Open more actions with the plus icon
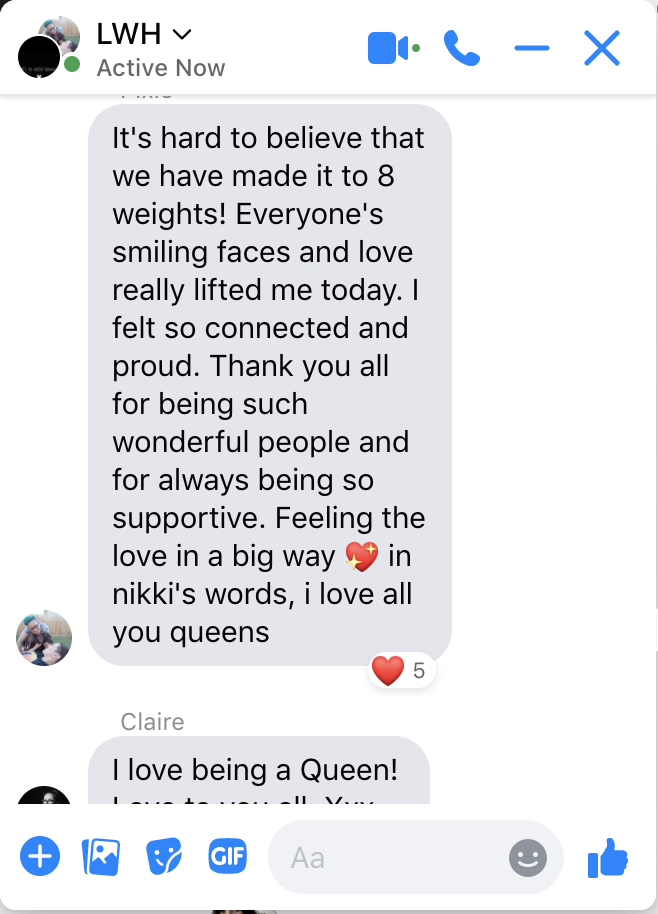Screen dimensions: 658x914 [40, 856]
